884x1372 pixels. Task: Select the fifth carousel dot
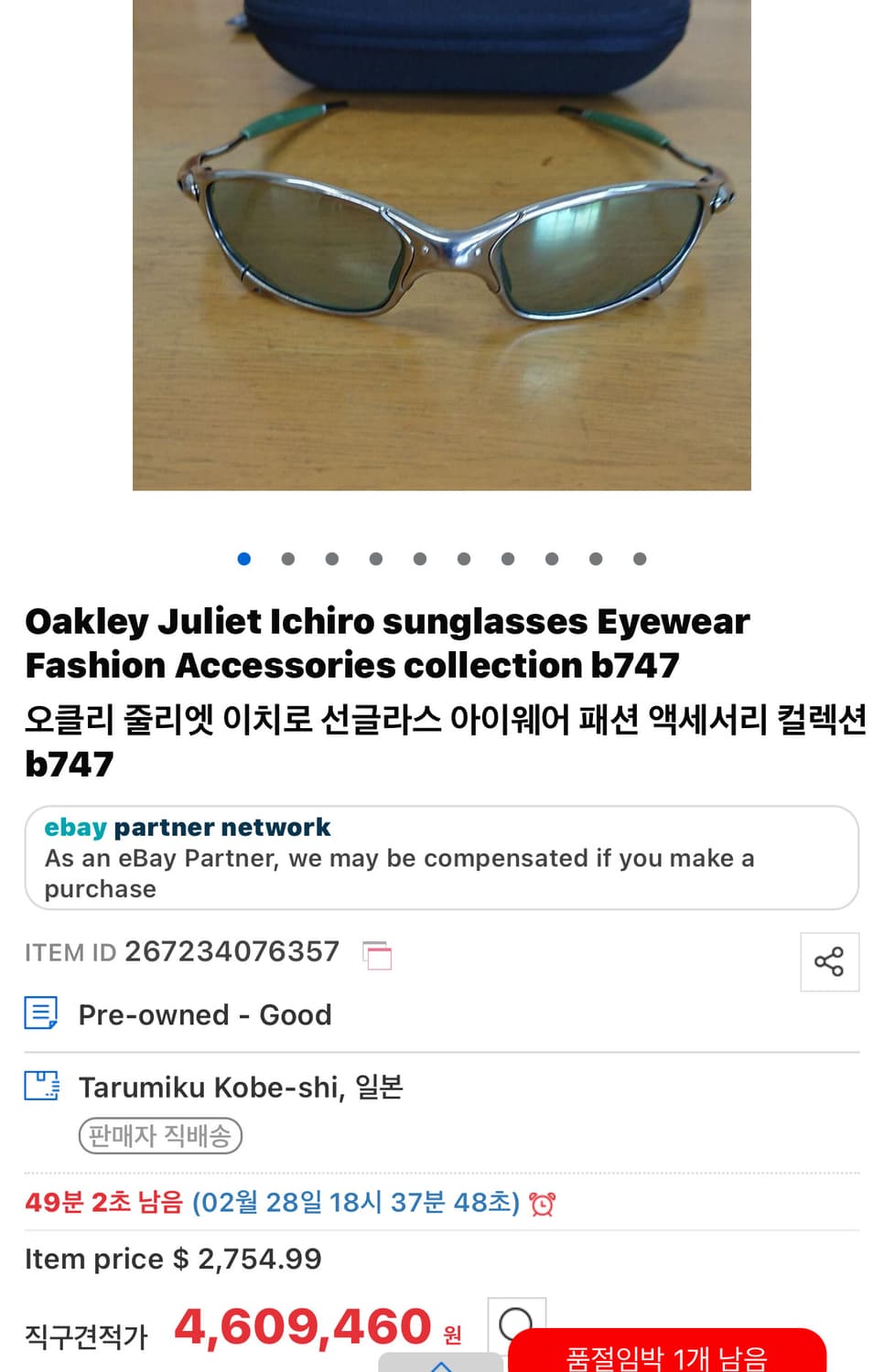coord(420,559)
